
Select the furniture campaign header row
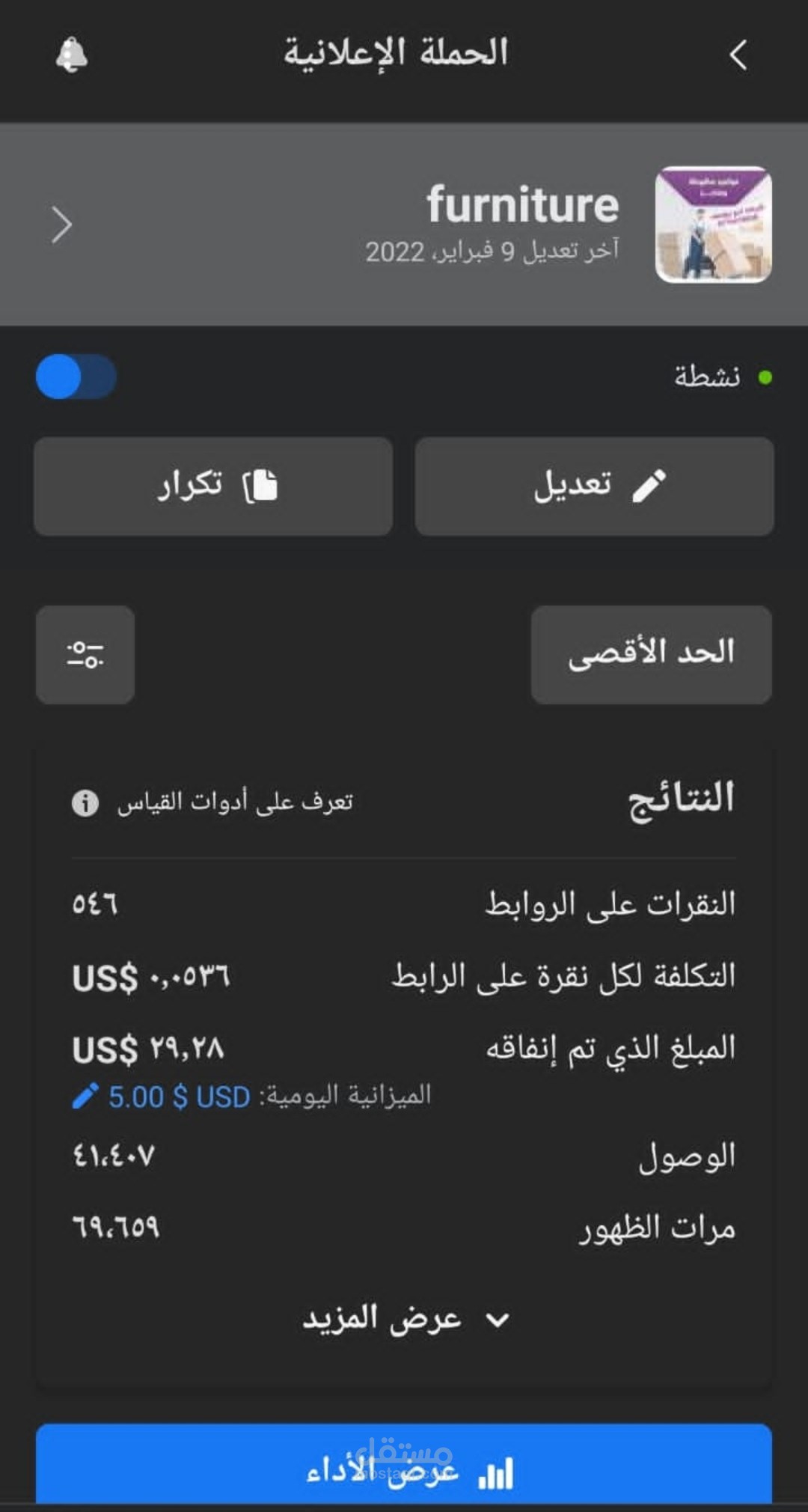click(404, 225)
